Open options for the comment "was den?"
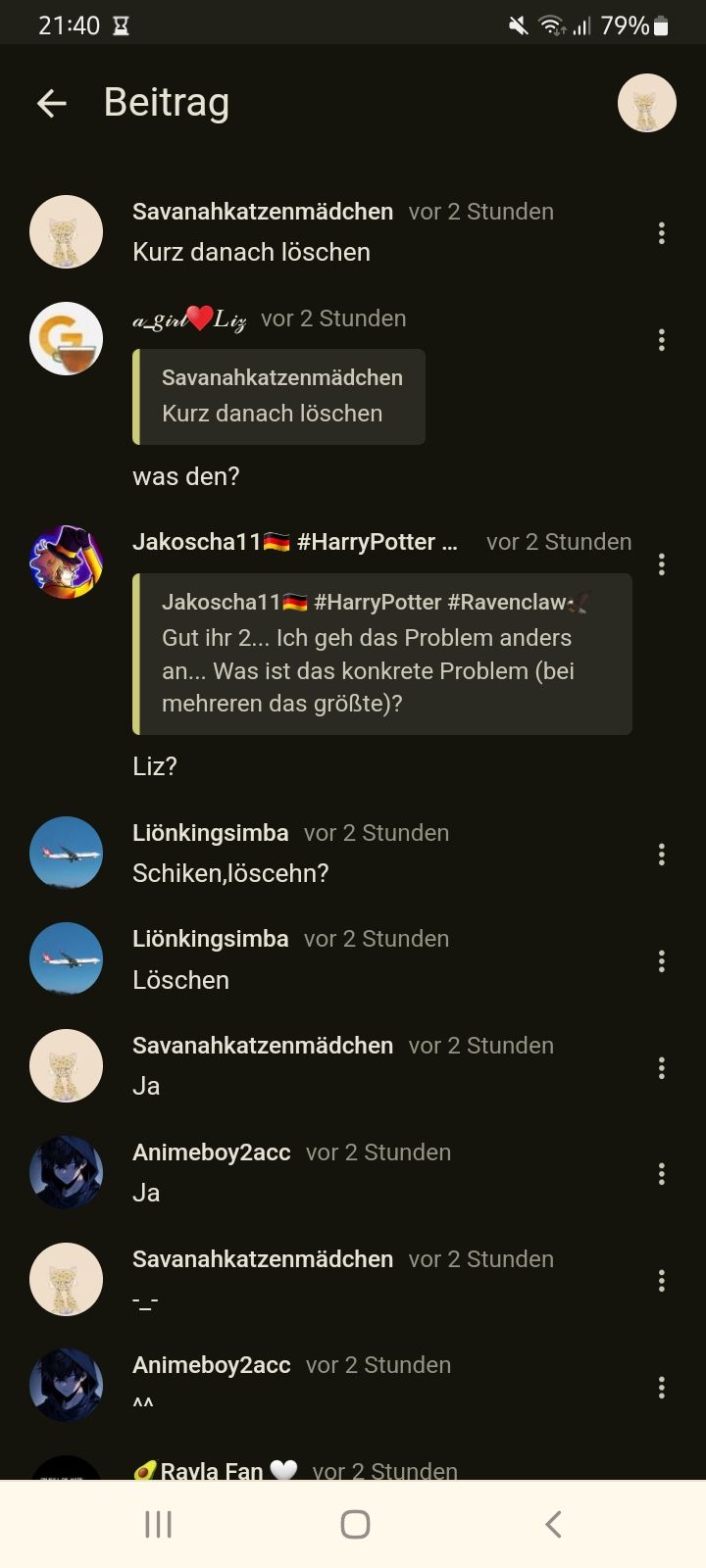This screenshot has height=1568, width=706. click(x=662, y=340)
